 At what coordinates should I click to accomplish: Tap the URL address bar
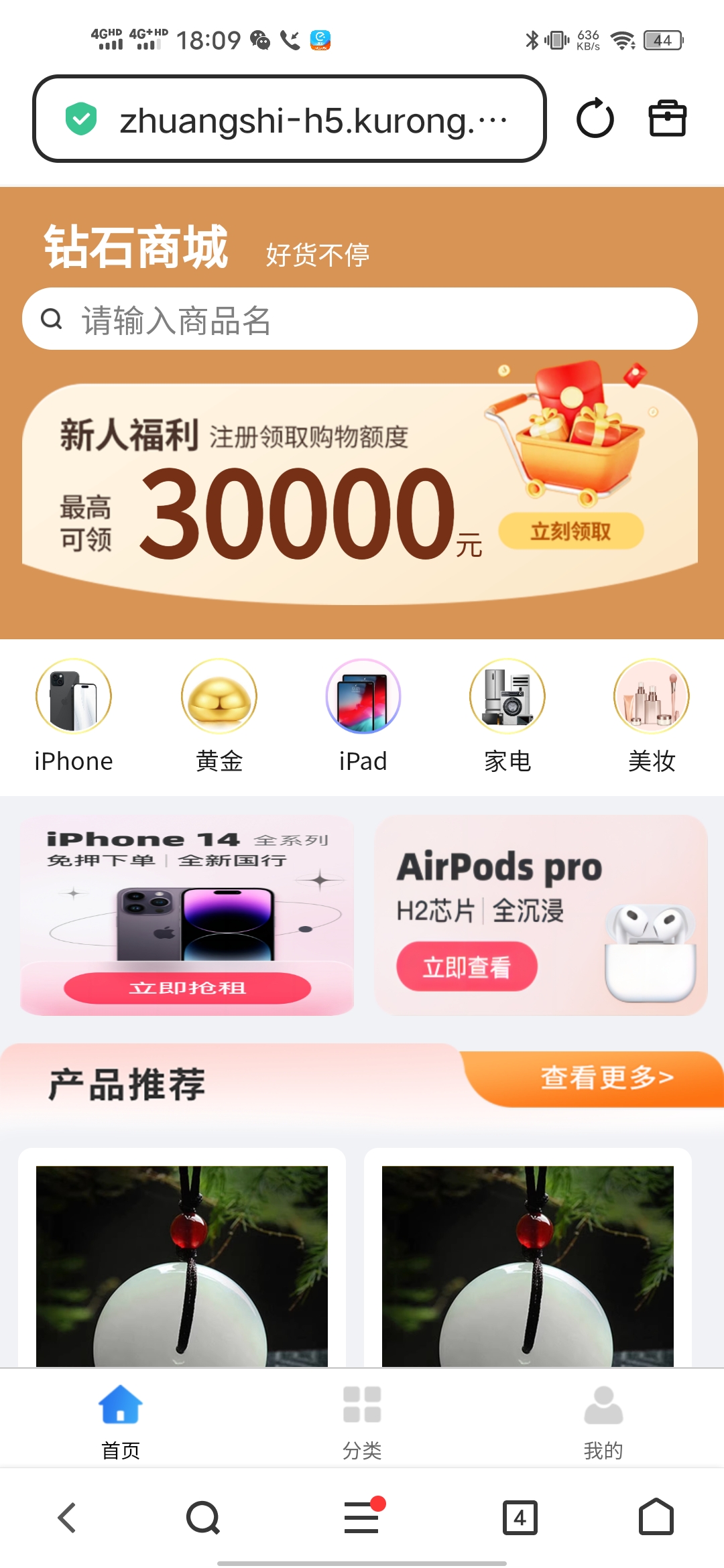click(x=290, y=119)
